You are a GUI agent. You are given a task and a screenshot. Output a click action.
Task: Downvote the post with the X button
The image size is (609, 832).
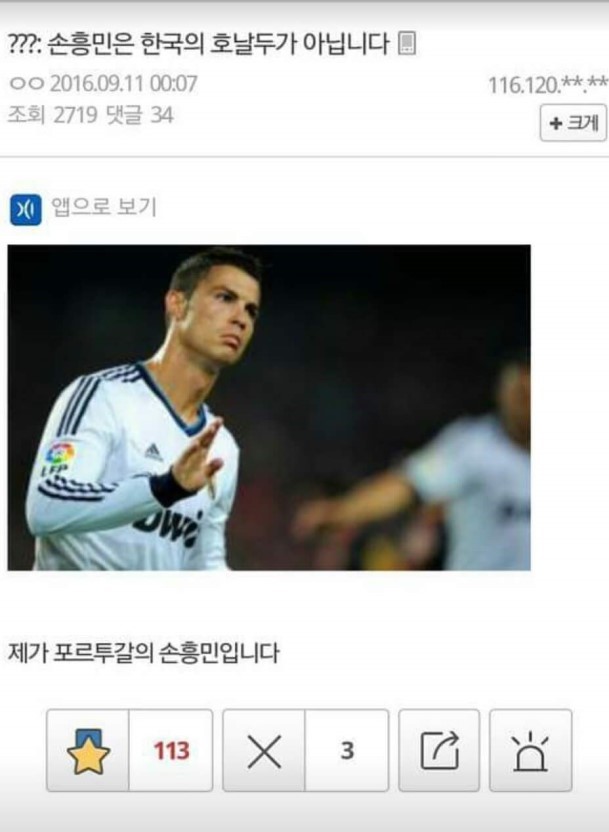(264, 751)
